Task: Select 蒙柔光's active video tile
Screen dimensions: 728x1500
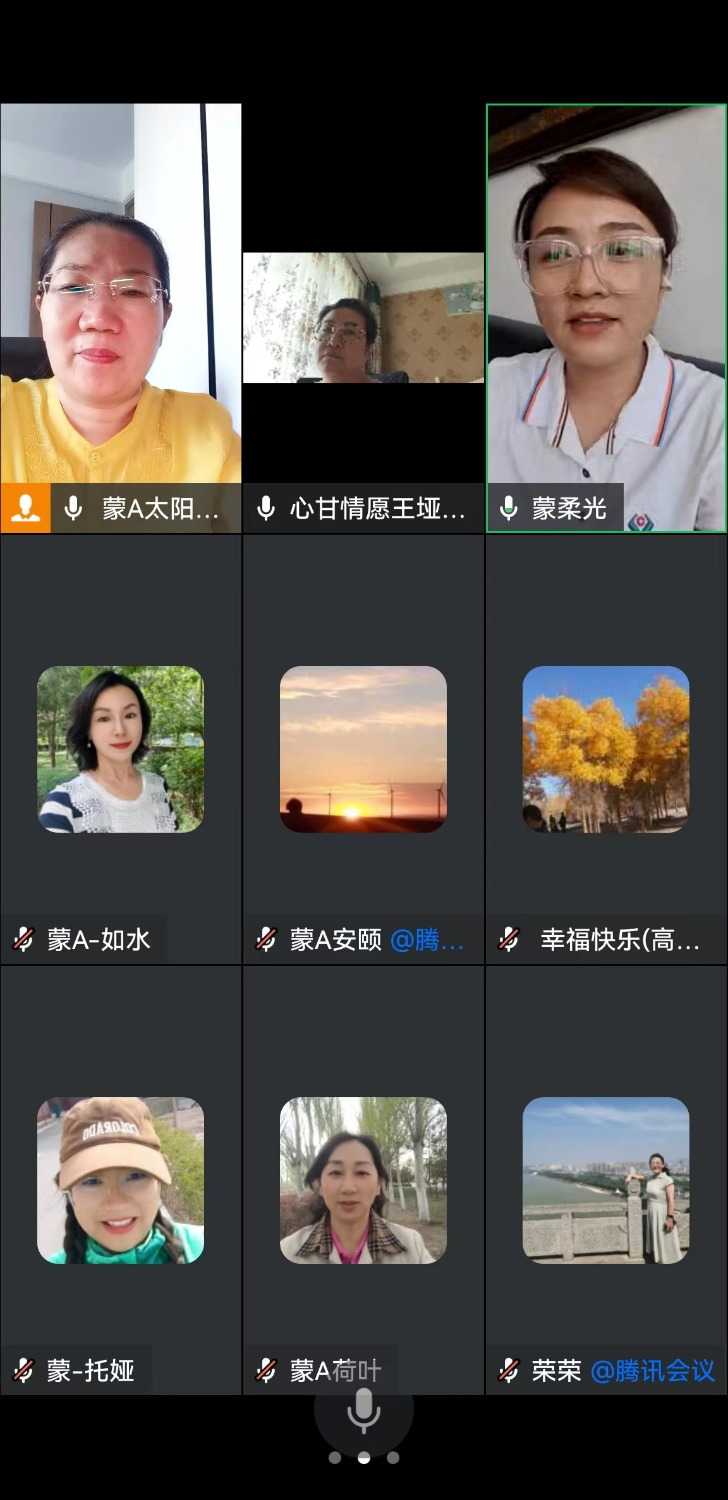Action: coord(606,300)
